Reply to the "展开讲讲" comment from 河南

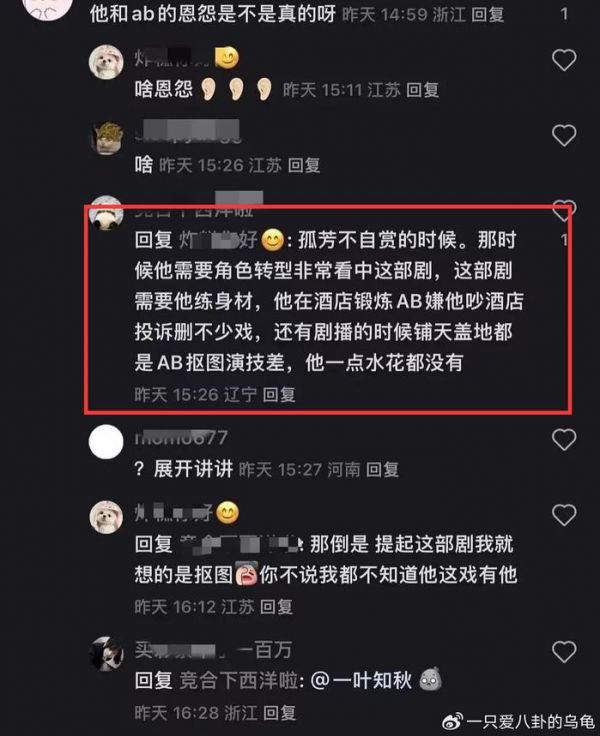coord(382,469)
